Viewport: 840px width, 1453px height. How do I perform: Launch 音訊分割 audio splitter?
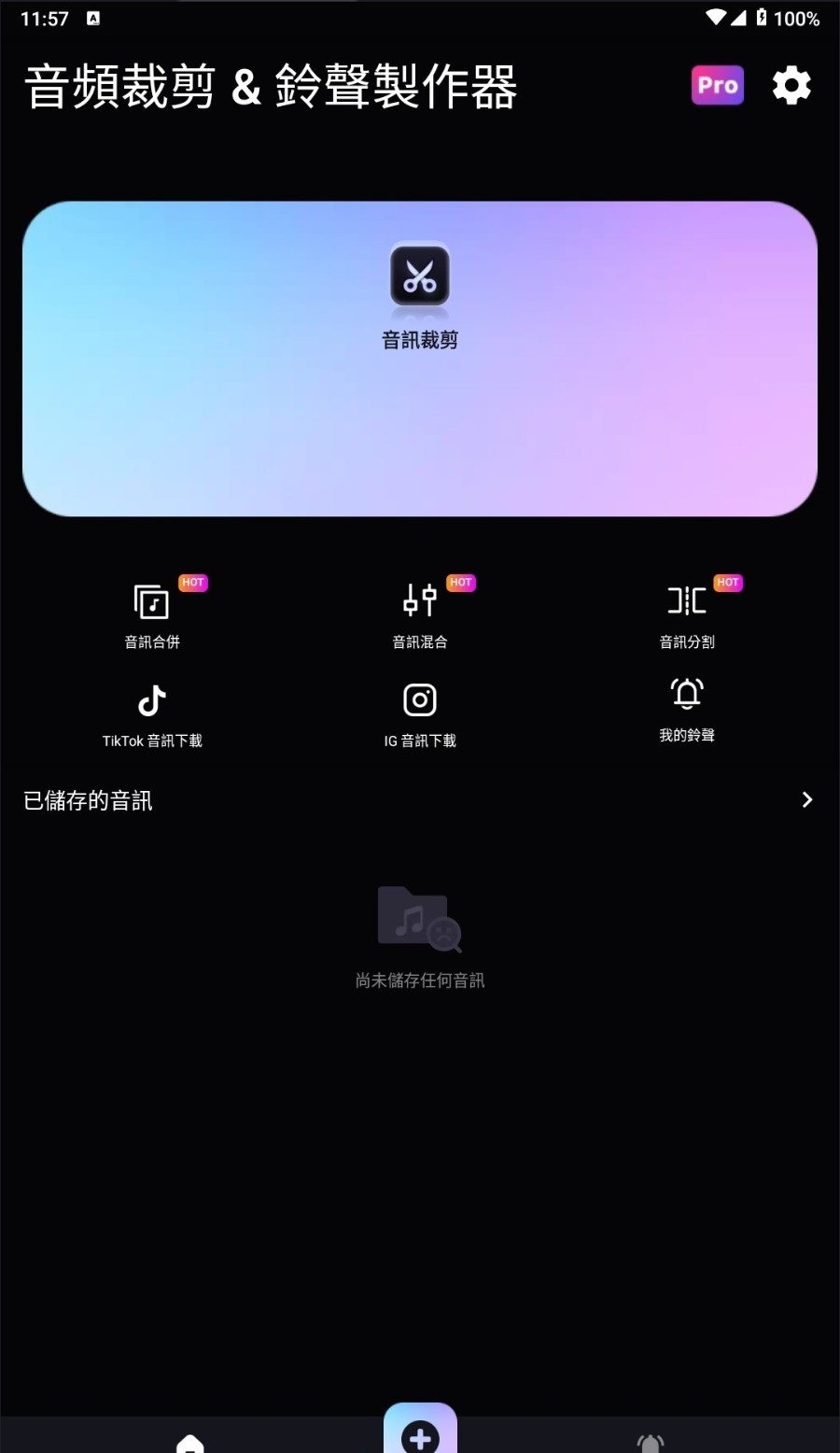[x=687, y=614]
